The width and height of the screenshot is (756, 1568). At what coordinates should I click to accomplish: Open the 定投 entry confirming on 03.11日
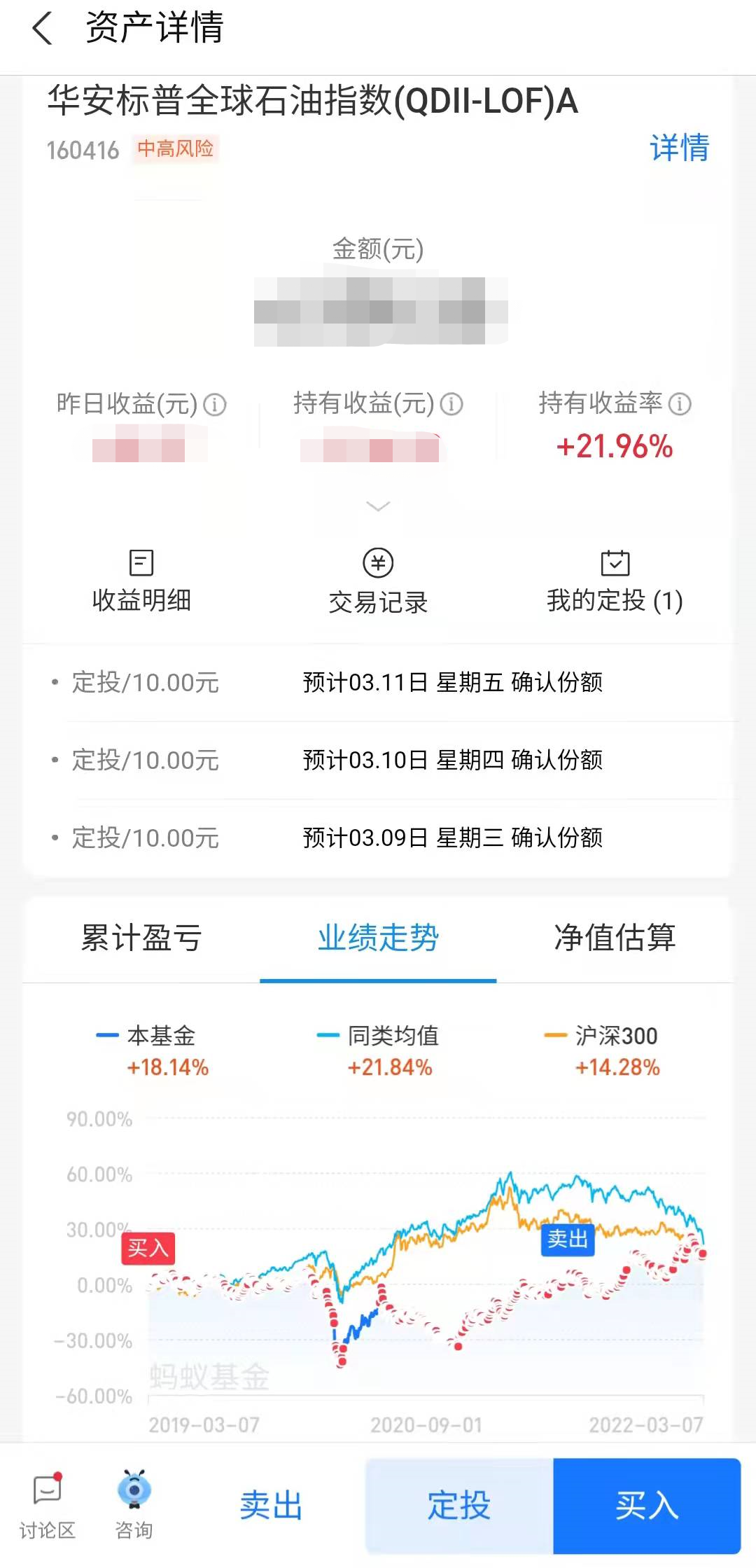(x=378, y=682)
